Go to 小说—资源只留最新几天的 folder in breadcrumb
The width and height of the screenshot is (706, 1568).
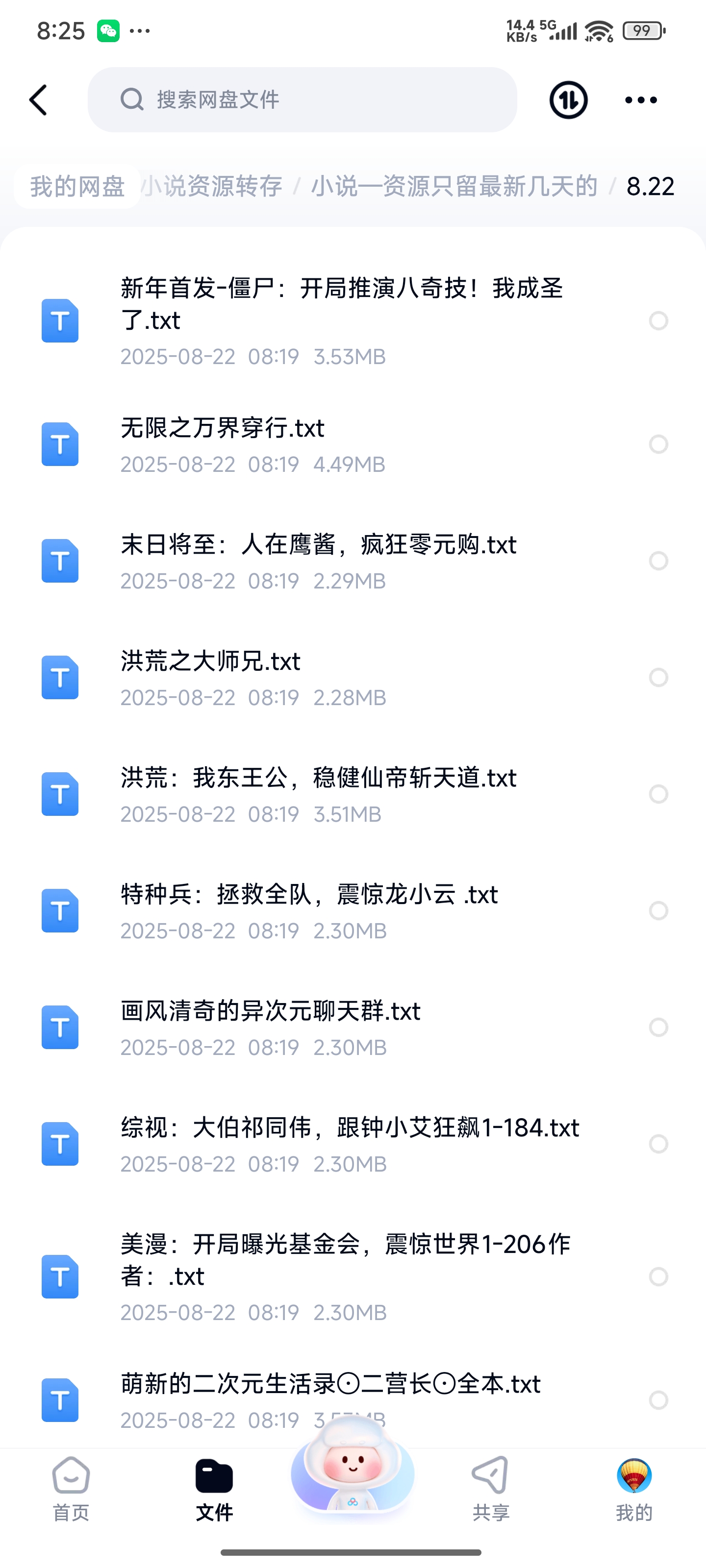[454, 186]
